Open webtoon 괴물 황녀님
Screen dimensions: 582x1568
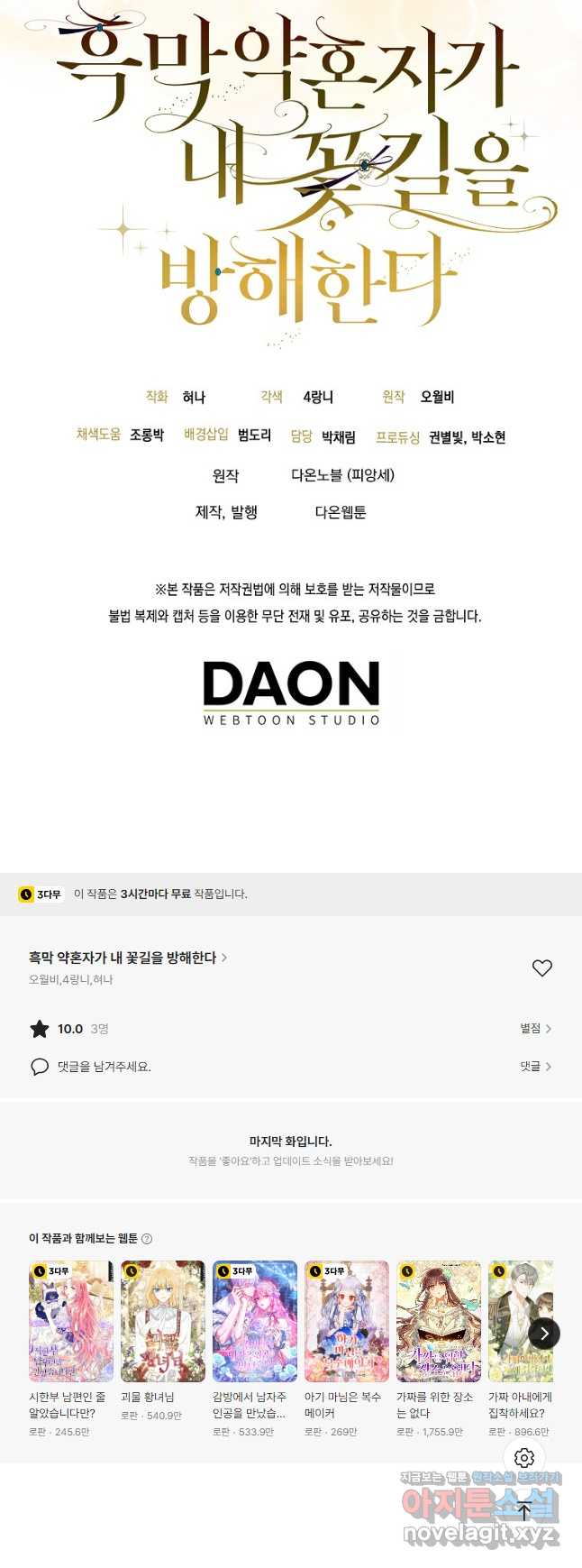(163, 1321)
